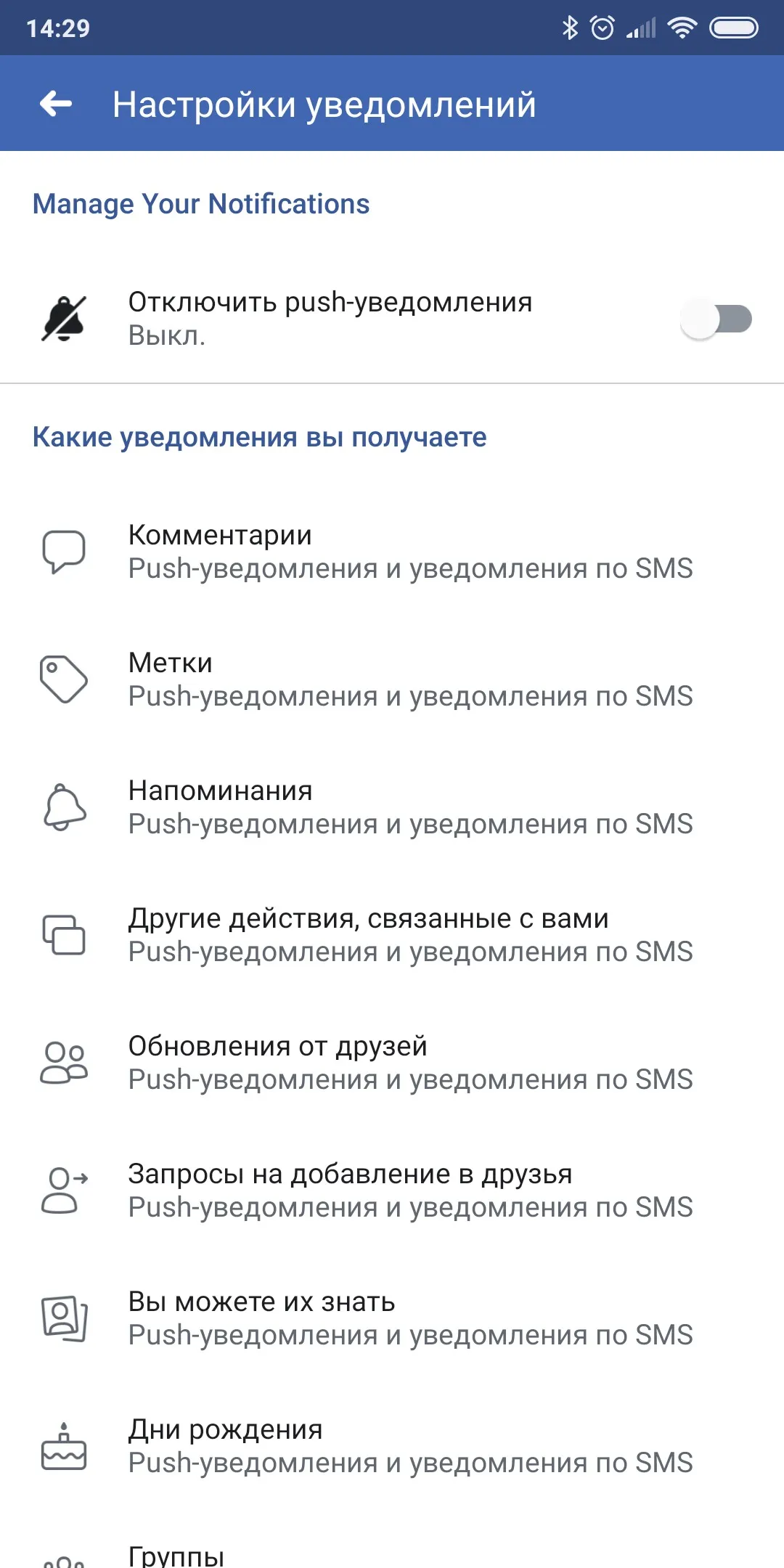This screenshot has width=784, height=1568.
Task: Open «Дни рождения» notification settings
Action: pos(392,1446)
